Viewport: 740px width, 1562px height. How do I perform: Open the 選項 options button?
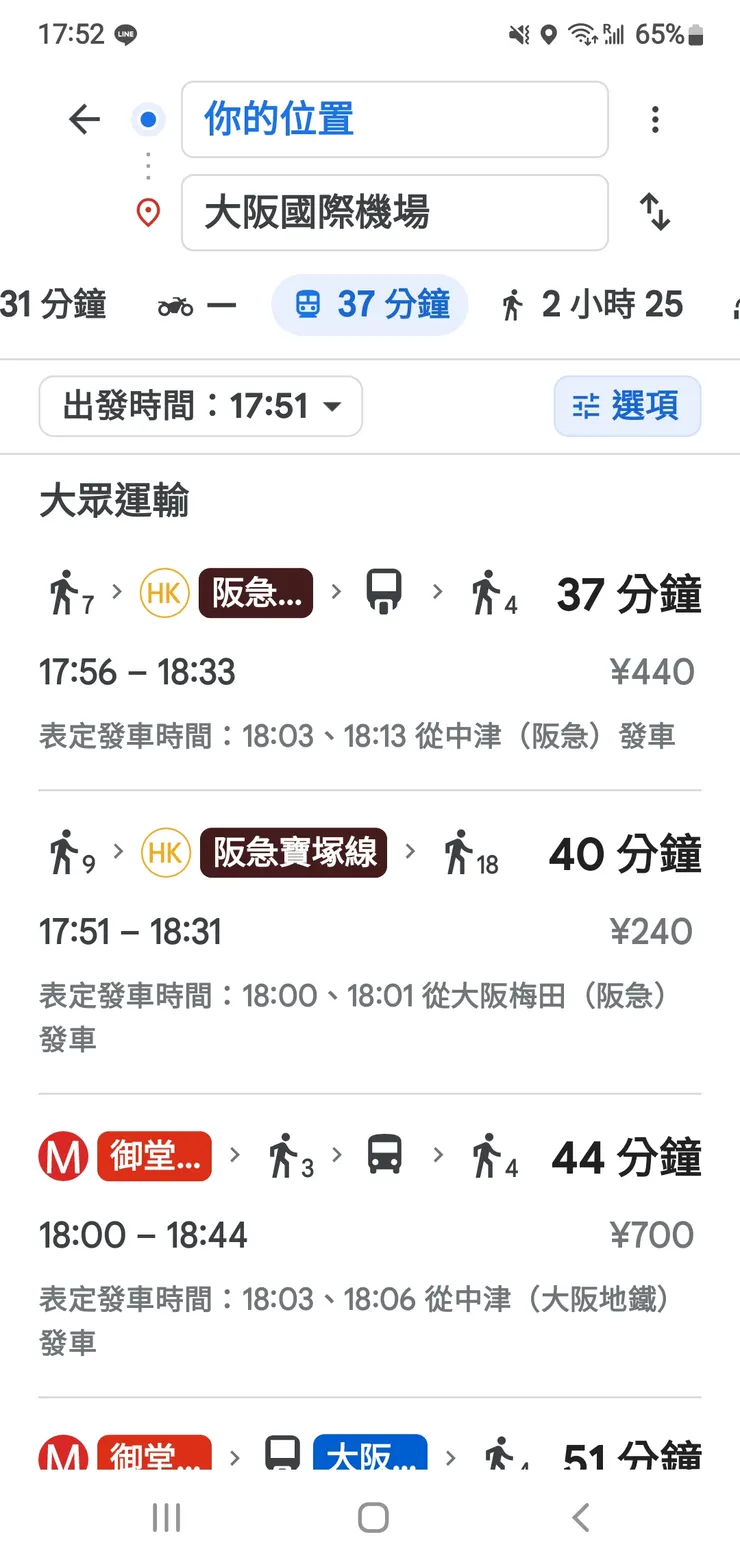tap(627, 406)
